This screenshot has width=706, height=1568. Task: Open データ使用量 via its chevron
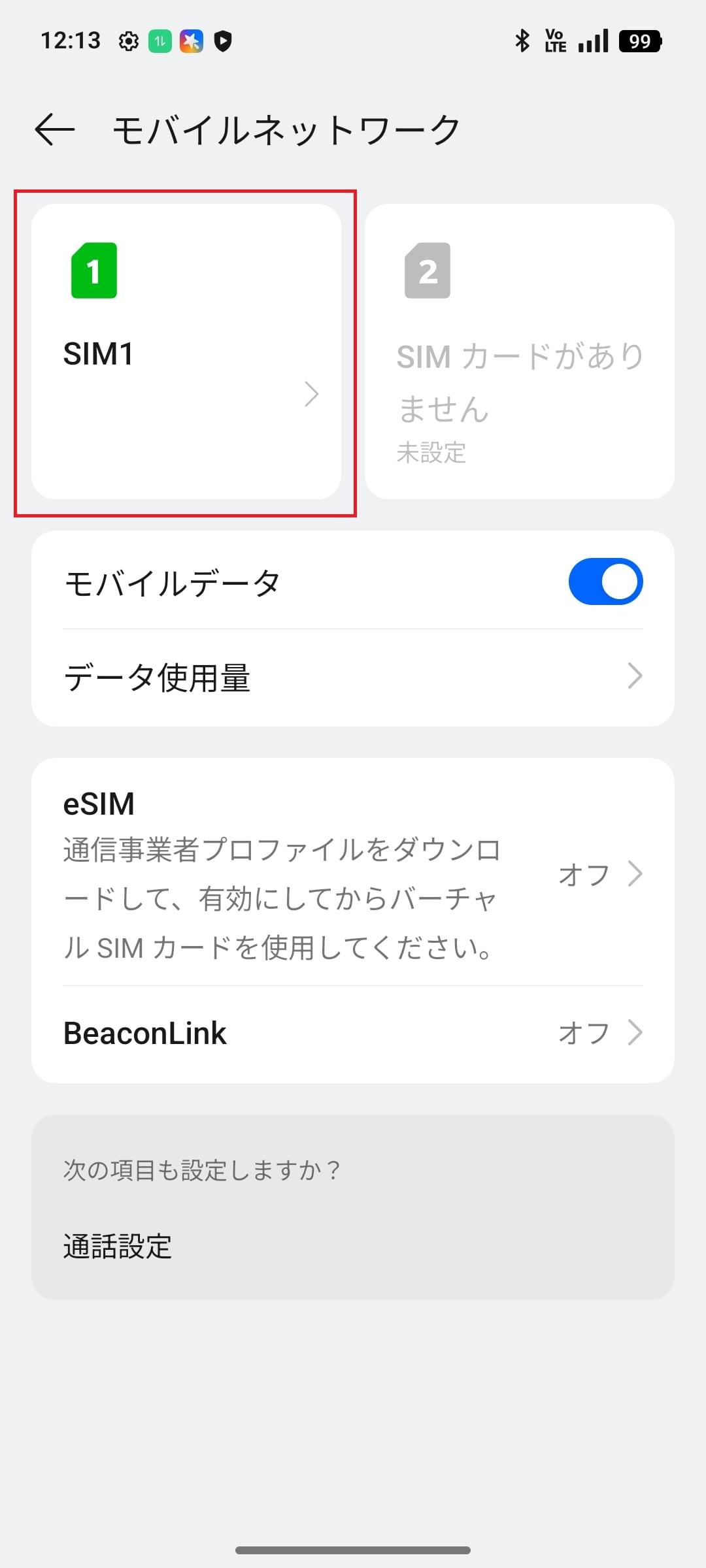click(x=635, y=678)
